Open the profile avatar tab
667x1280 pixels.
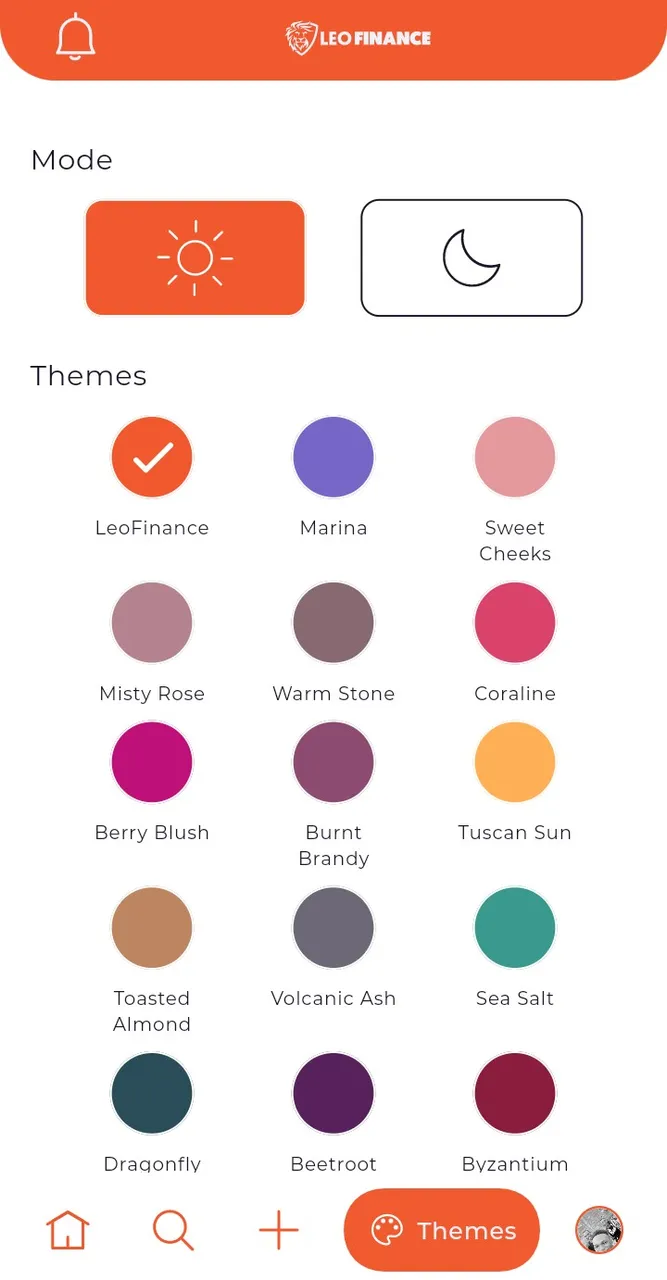click(599, 1230)
